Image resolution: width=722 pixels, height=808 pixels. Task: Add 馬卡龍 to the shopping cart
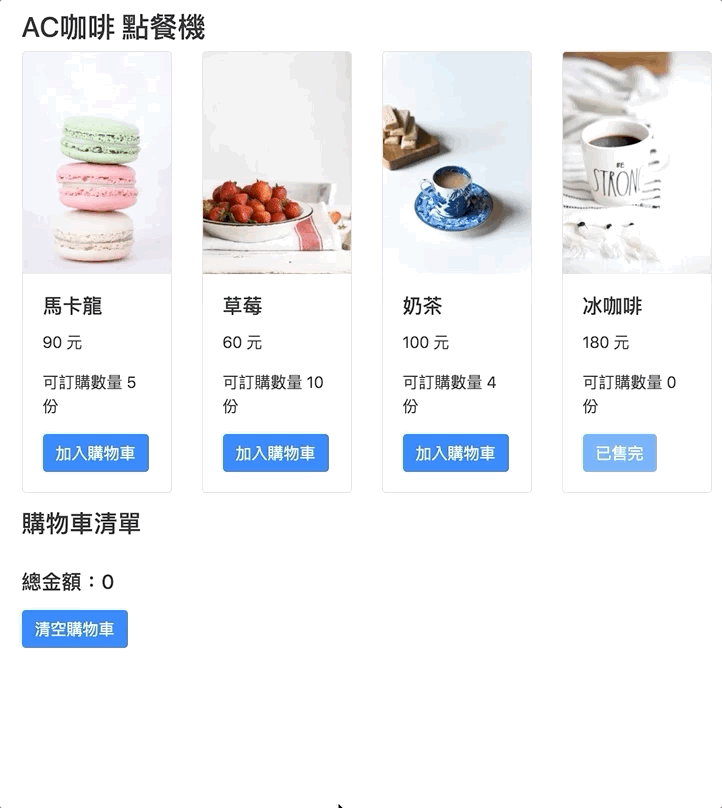(x=95, y=453)
